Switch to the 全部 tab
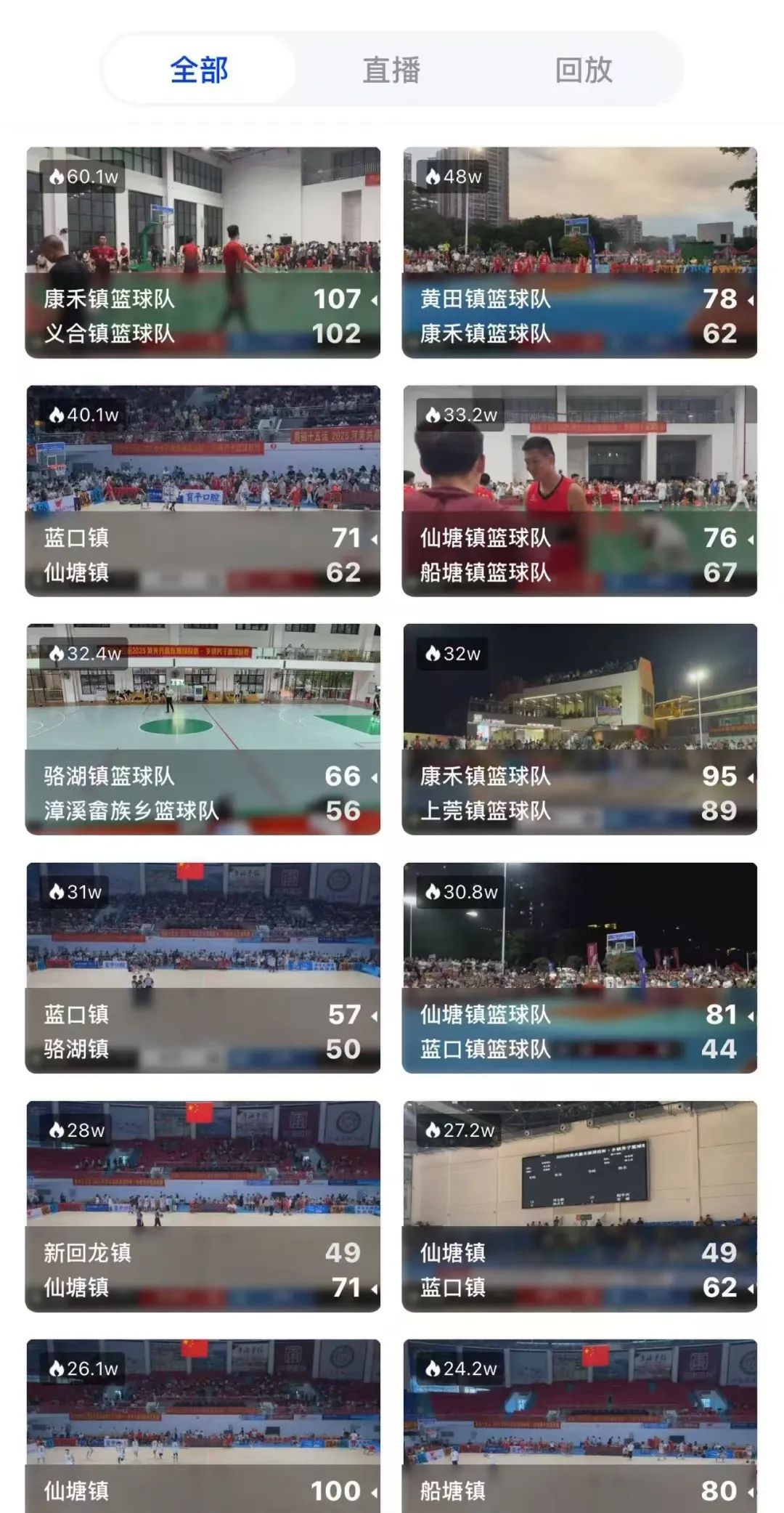Screen dimensions: 784x1513 click(x=199, y=70)
